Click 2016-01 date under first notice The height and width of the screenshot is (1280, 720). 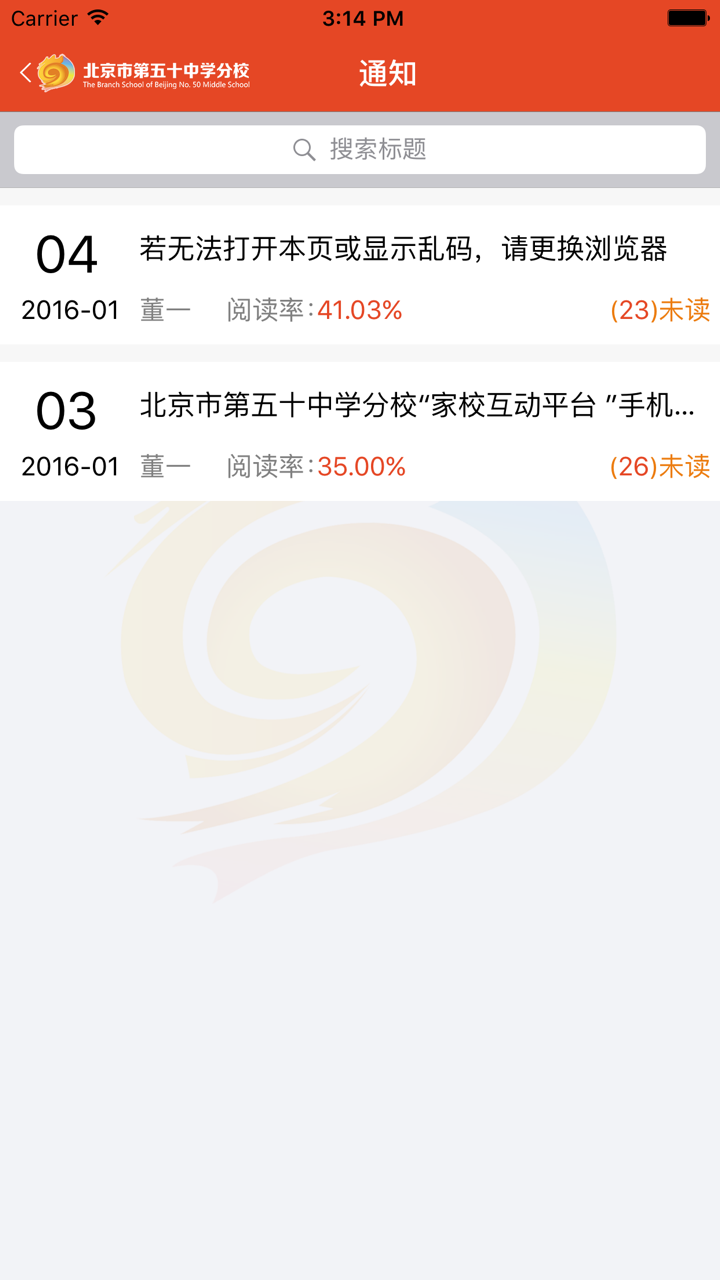(69, 310)
